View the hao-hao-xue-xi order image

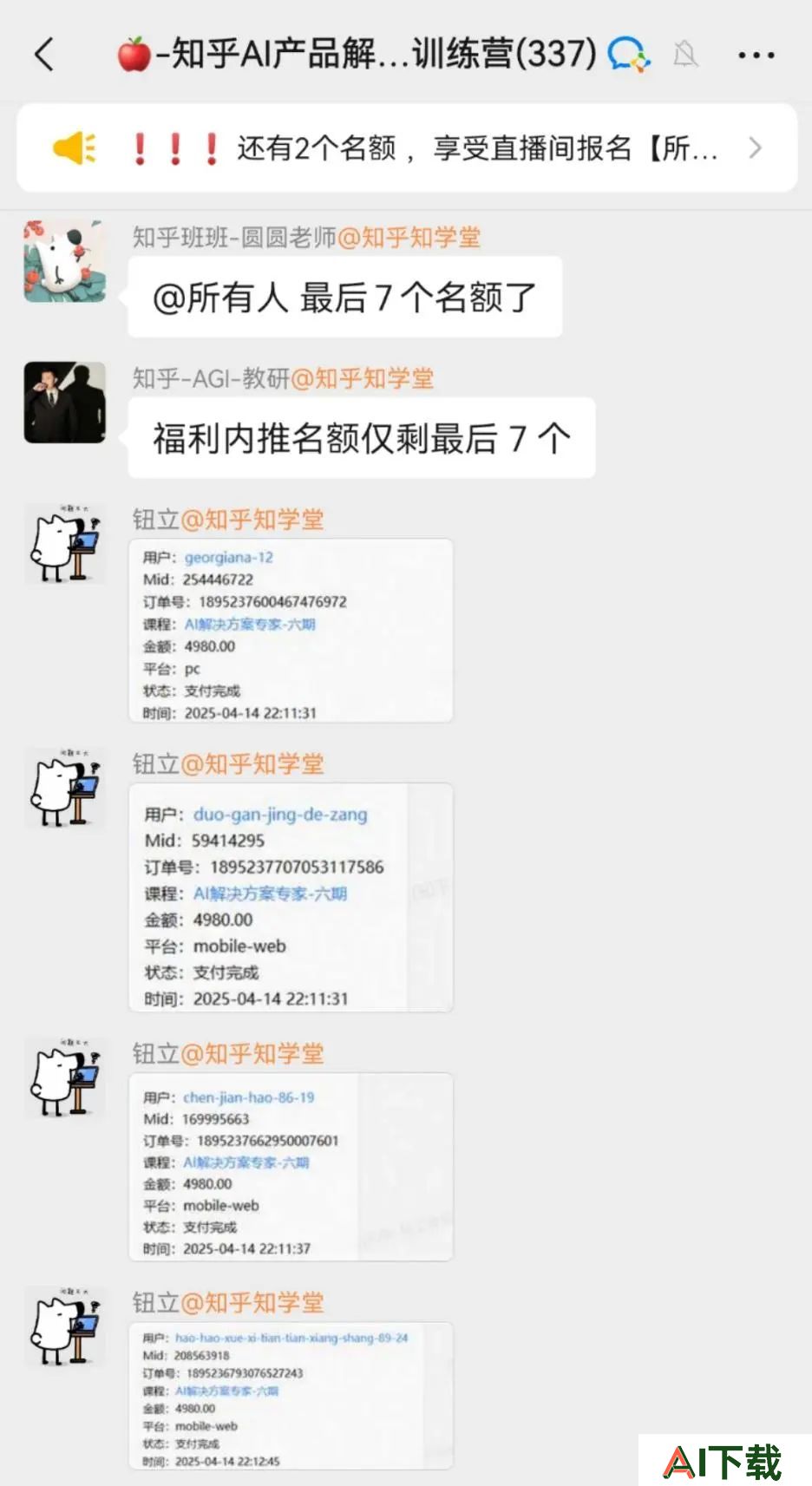[291, 1395]
